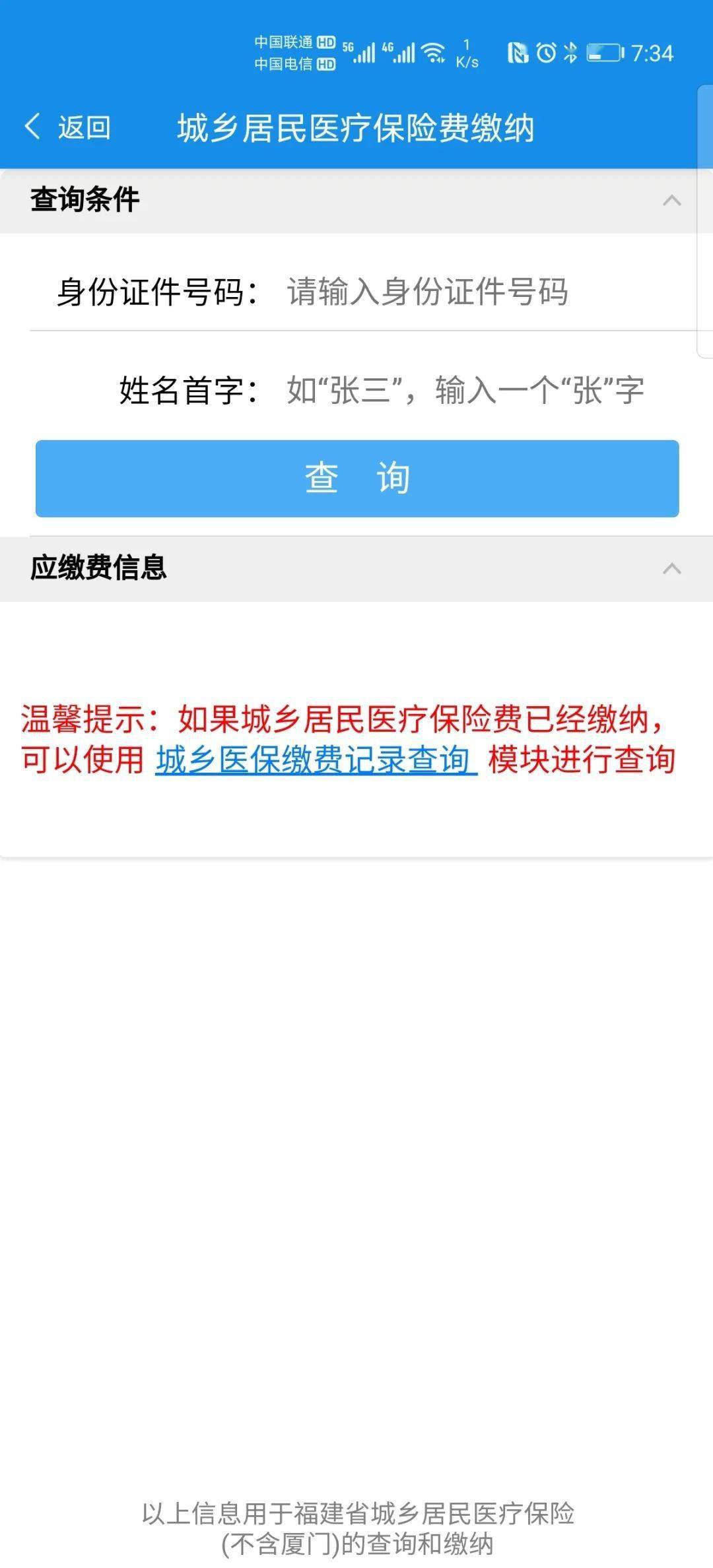Focus the 身份证件号码 input field
This screenshot has width=713, height=1568.
coord(462,292)
